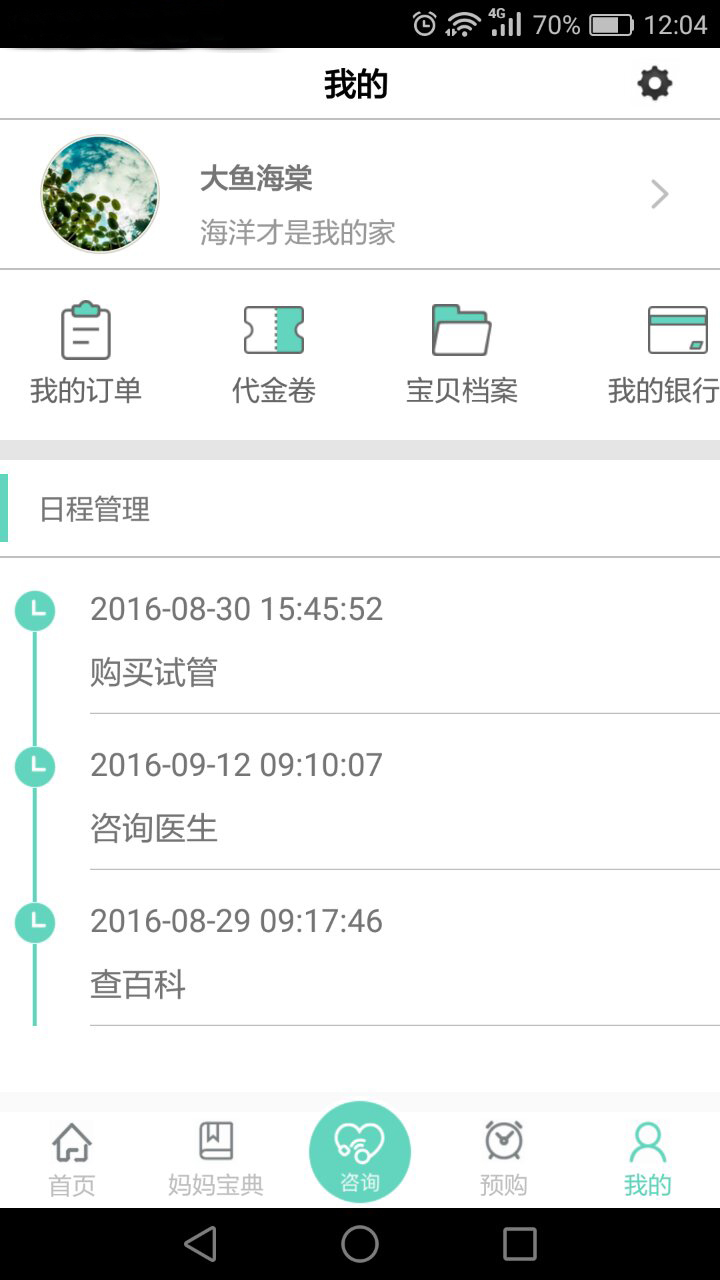
Task: Tap the system home button
Action: (360, 1244)
